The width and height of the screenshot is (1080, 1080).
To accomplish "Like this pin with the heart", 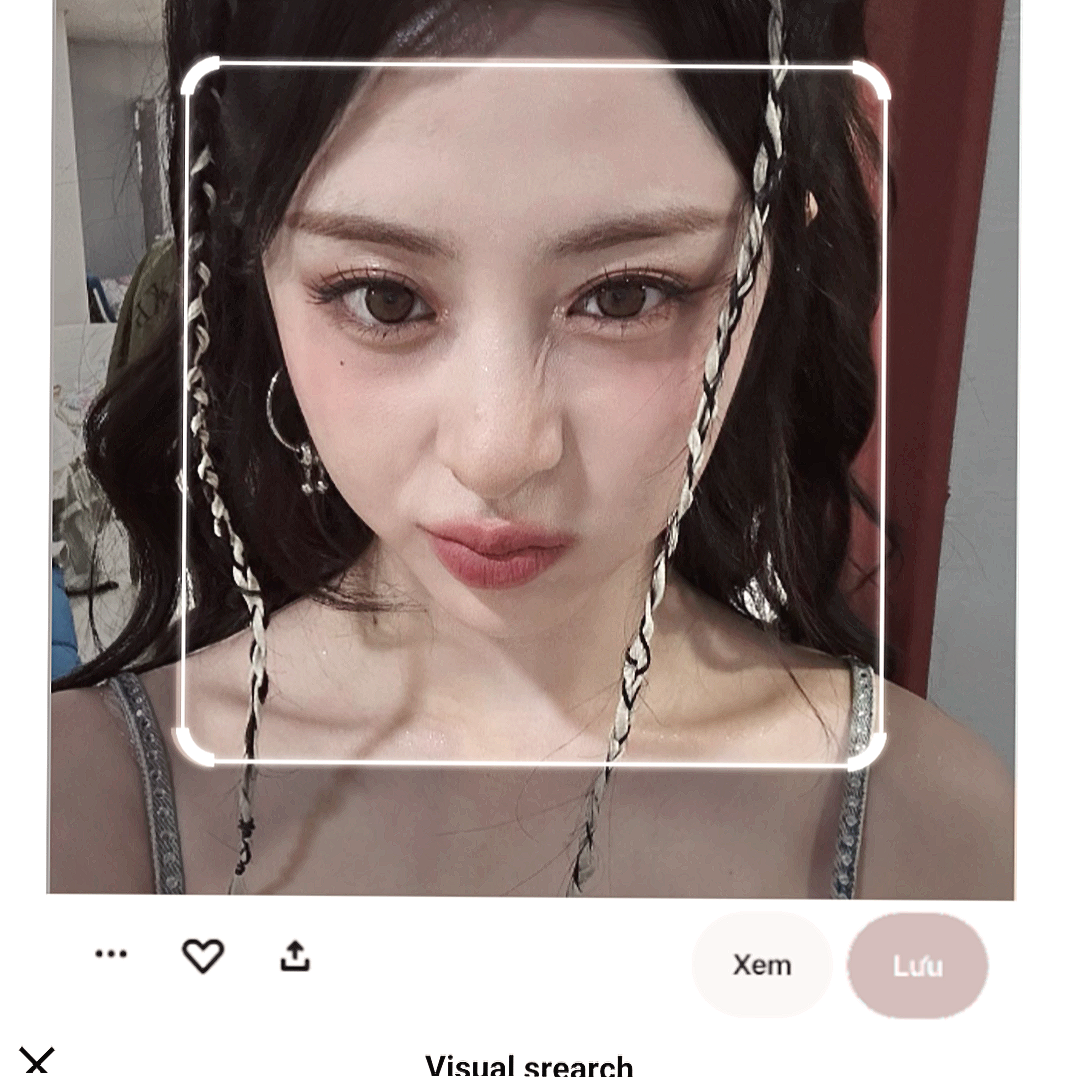I will click(203, 956).
